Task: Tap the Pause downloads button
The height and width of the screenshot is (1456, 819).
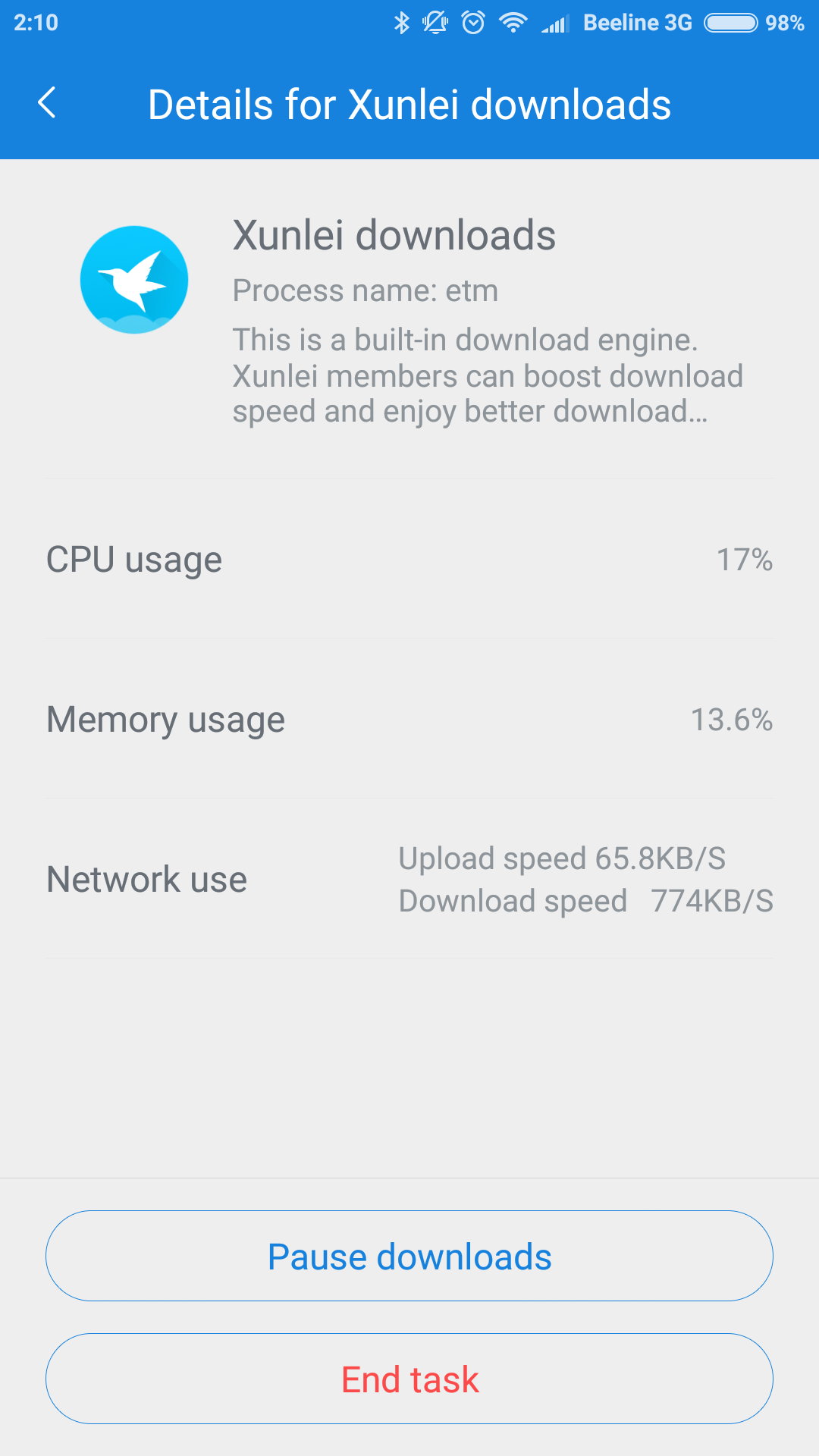Action: [x=409, y=1256]
